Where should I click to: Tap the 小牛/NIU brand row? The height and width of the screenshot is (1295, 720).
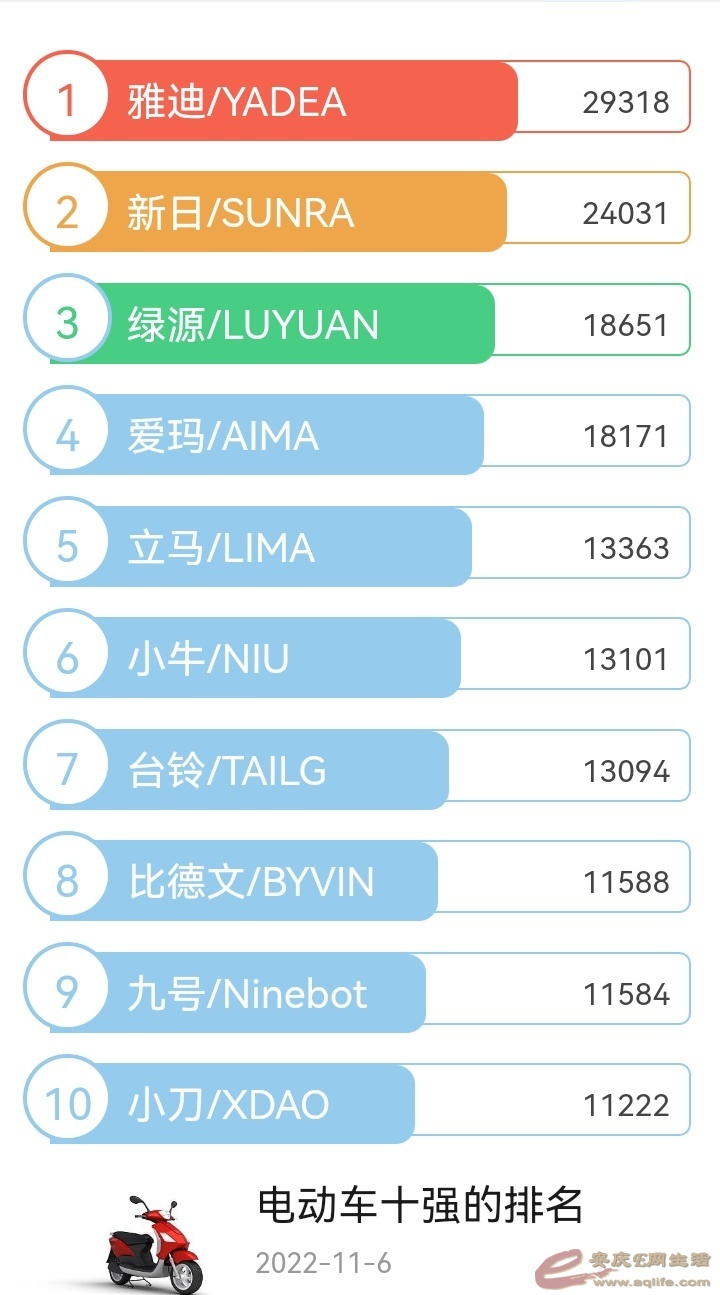coord(300,658)
